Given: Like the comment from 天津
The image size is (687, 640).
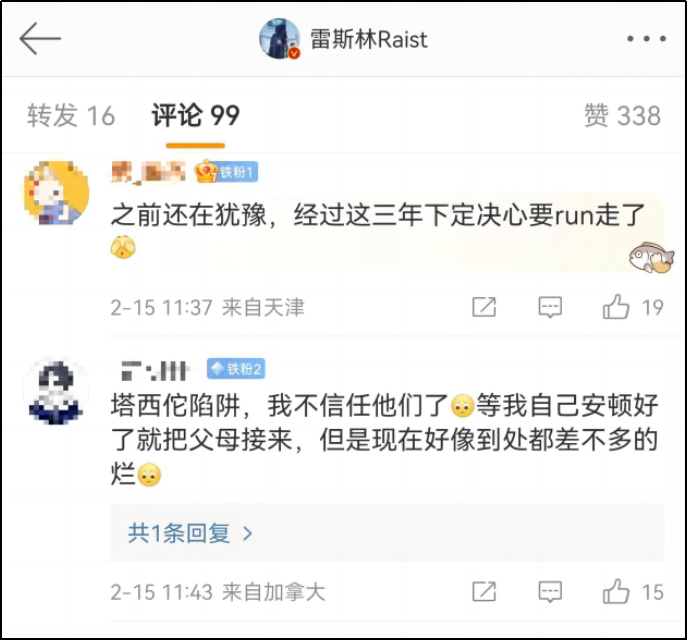Looking at the screenshot, I should tap(633, 307).
